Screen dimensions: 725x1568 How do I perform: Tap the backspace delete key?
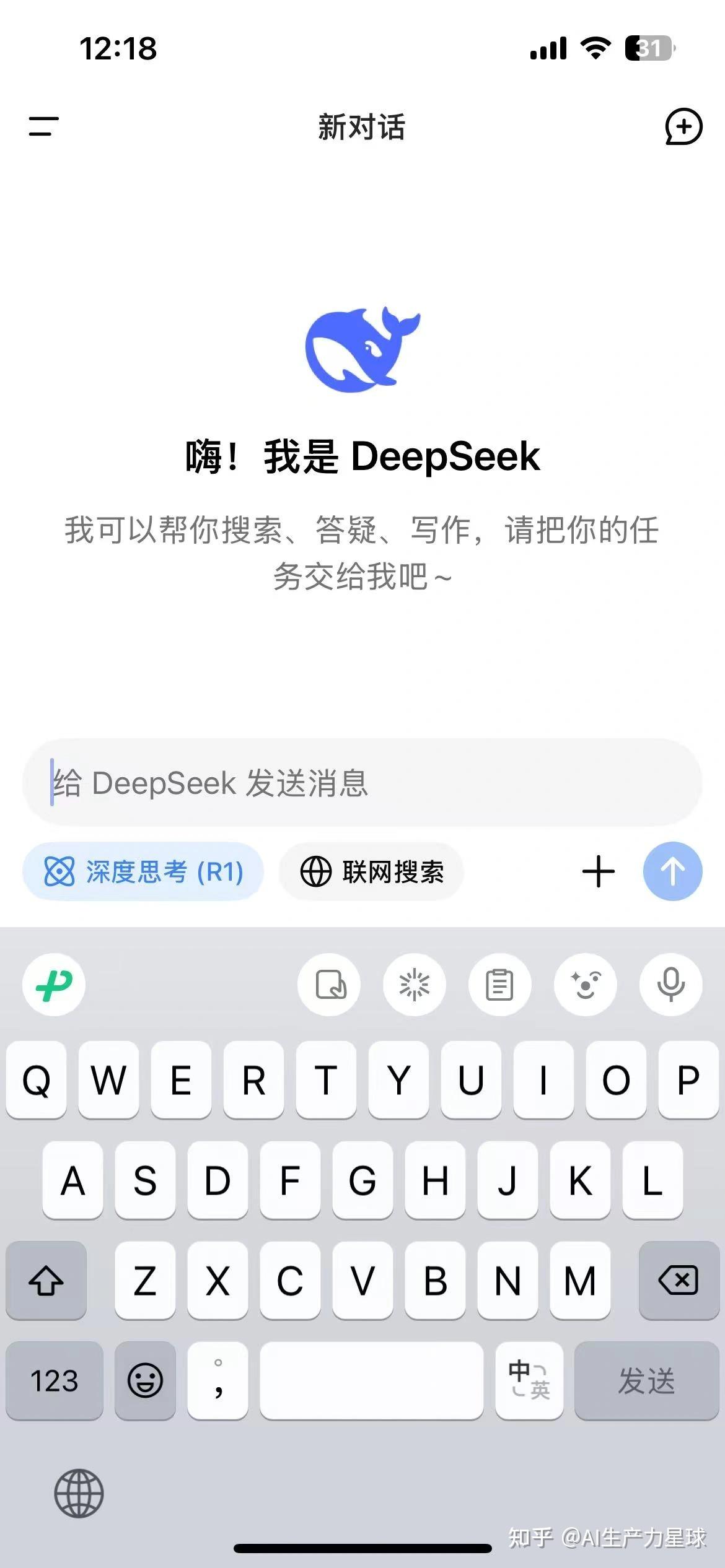tap(679, 1281)
